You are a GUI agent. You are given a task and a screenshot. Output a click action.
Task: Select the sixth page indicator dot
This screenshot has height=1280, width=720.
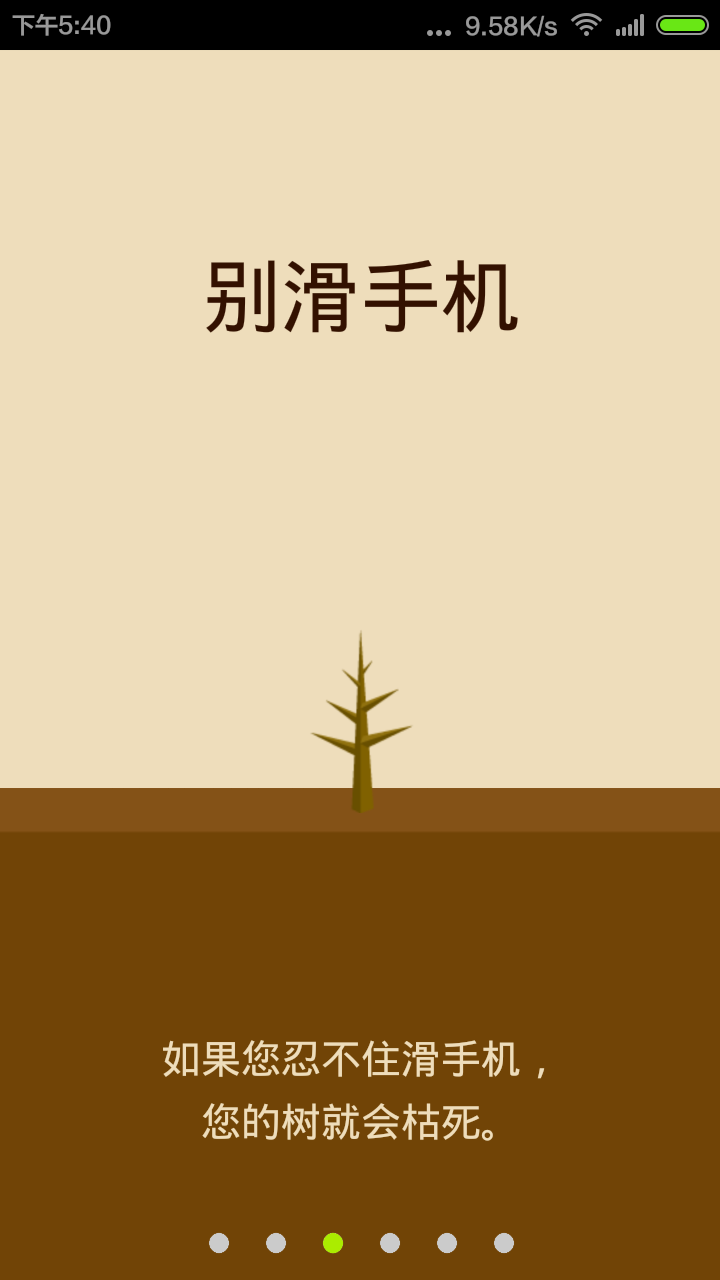[500, 1244]
